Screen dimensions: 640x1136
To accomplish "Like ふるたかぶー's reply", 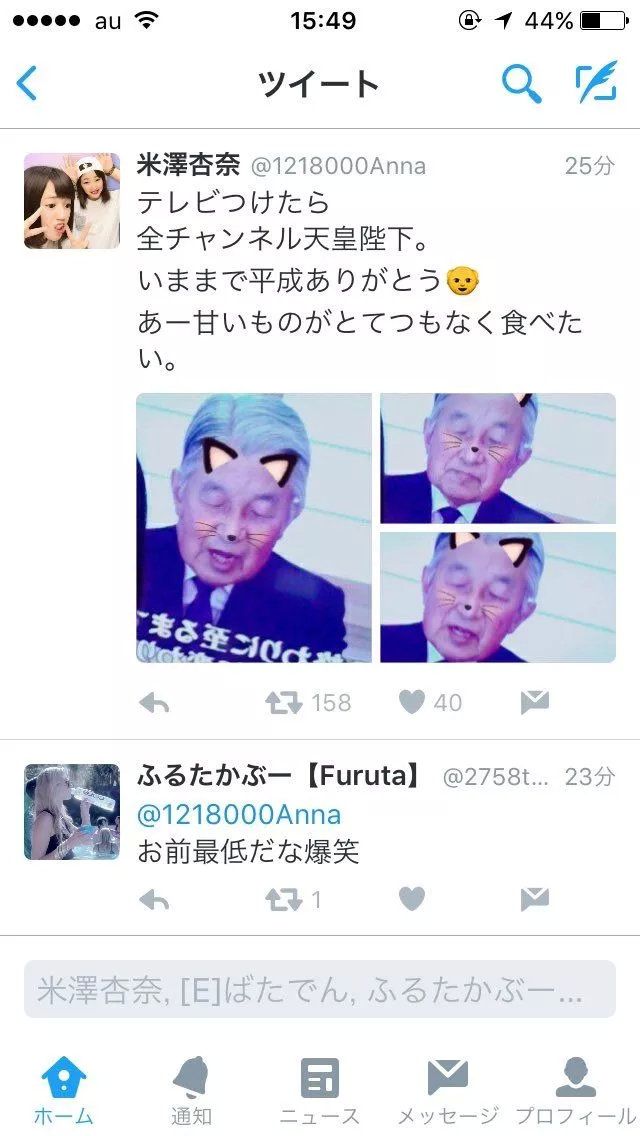I will (412, 900).
